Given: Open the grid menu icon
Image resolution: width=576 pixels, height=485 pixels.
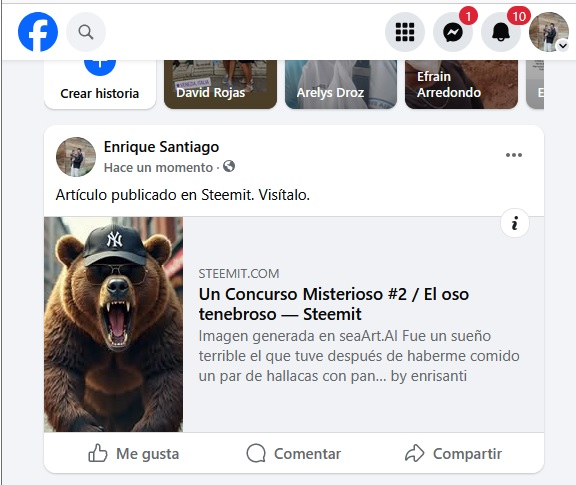Looking at the screenshot, I should click(x=405, y=32).
